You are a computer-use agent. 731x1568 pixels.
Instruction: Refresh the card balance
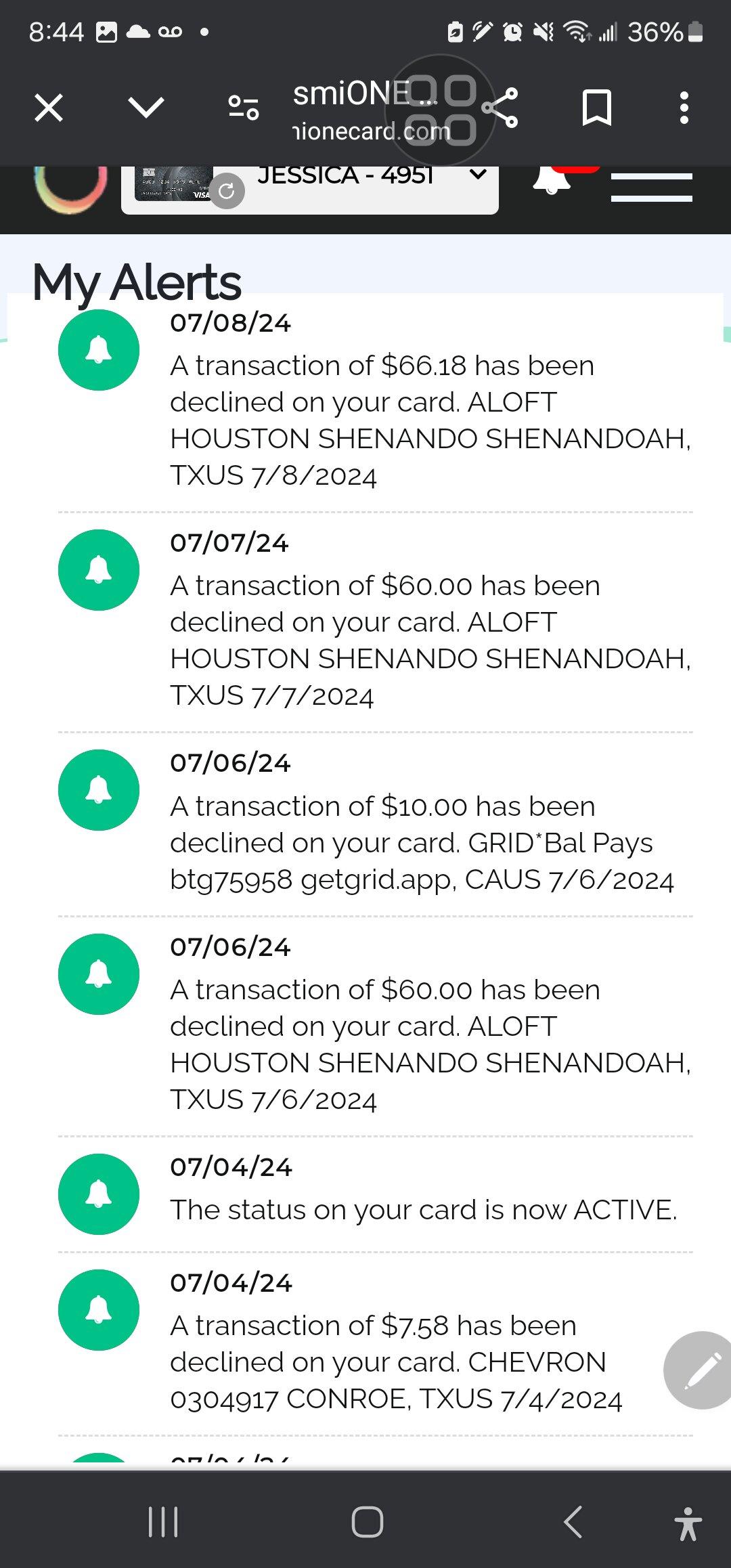pos(227,192)
